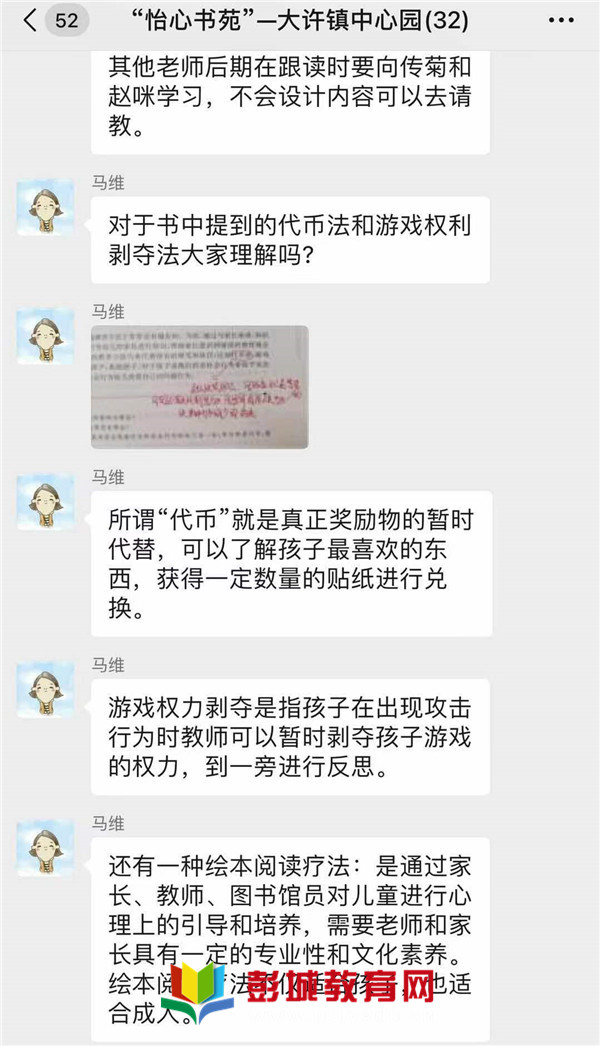Open the photo message sent by 马维
Screen dimensions: 600x1046
tap(200, 386)
